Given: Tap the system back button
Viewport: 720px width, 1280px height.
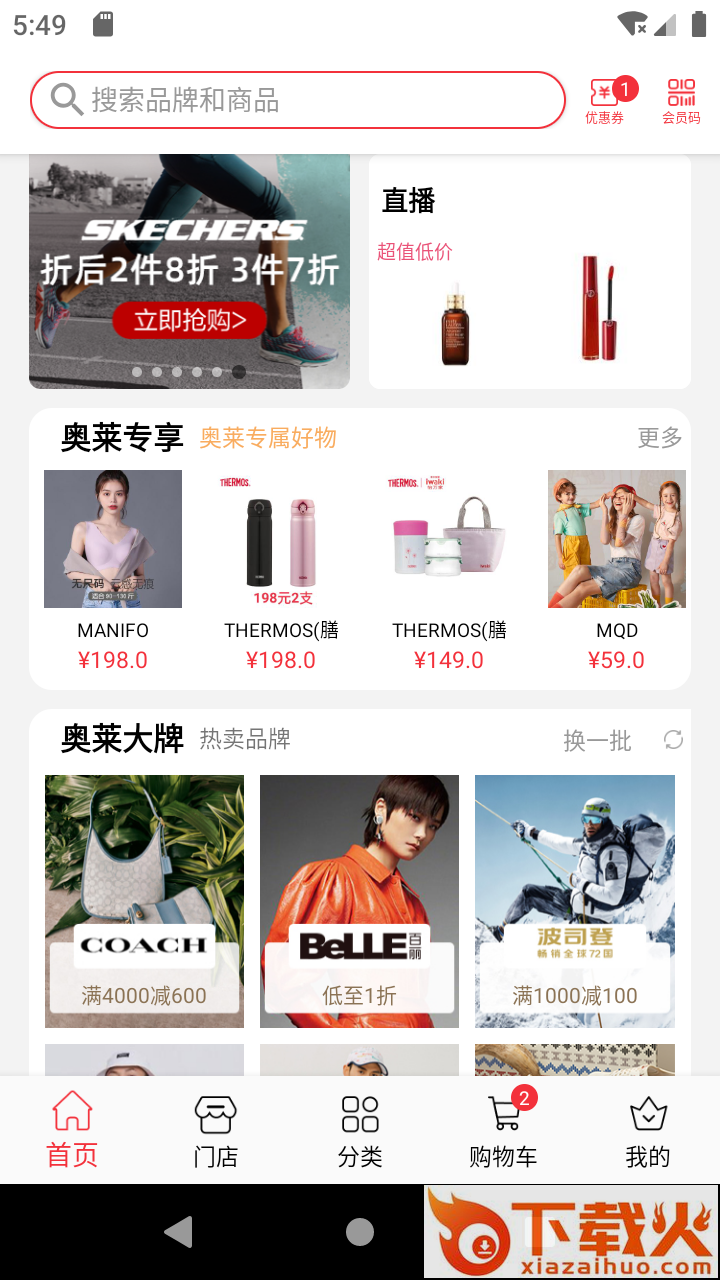Looking at the screenshot, I should pyautogui.click(x=179, y=1232).
